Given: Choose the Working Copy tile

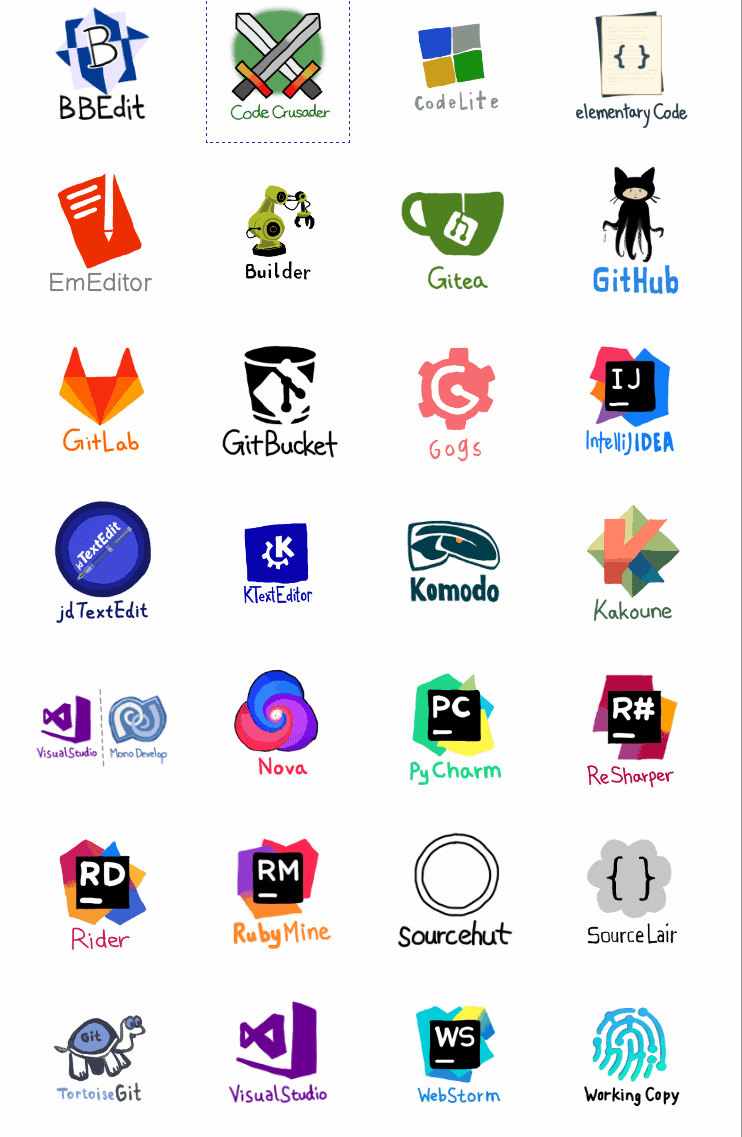Looking at the screenshot, I should tap(632, 1056).
